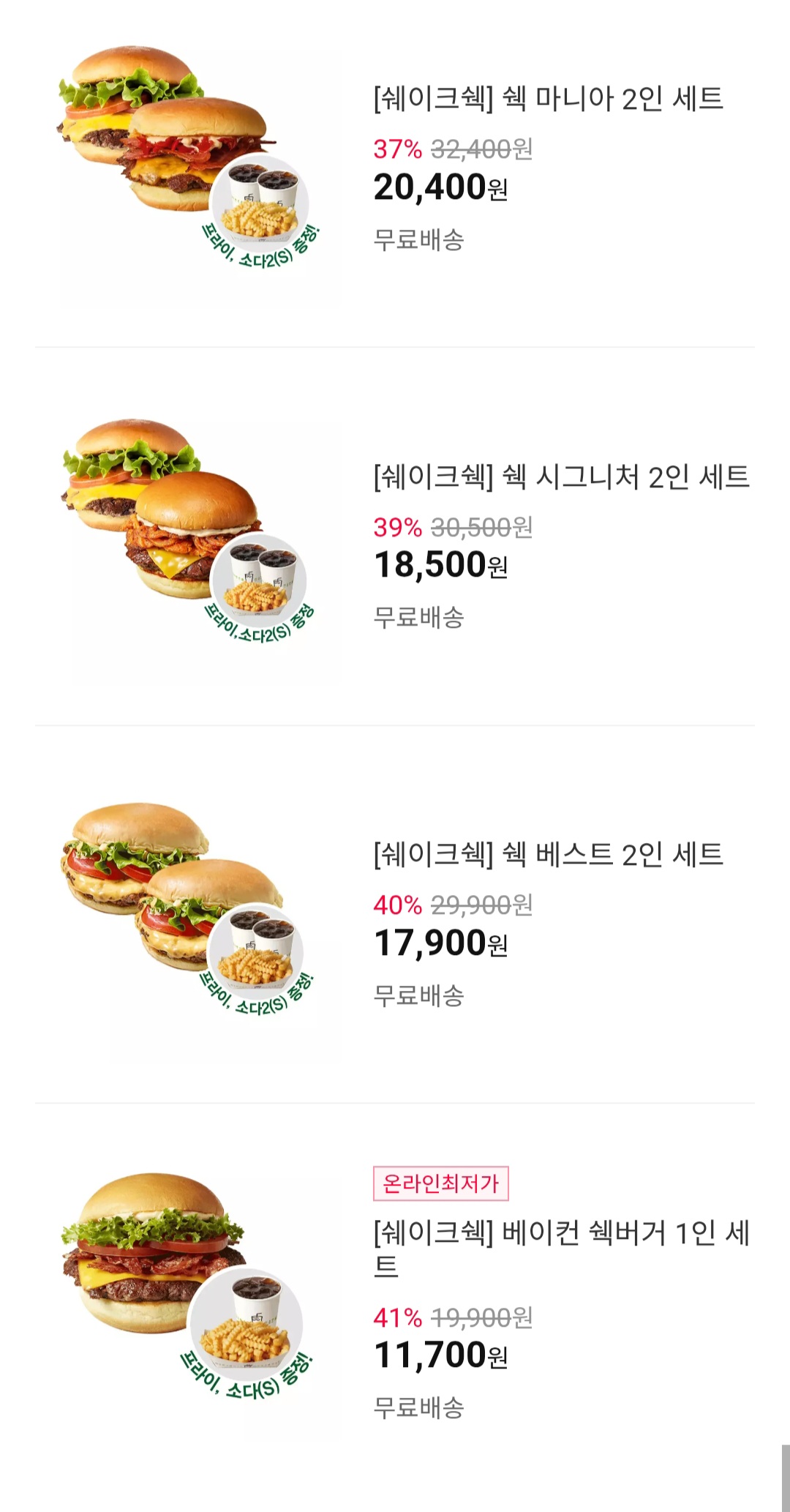Select the 쉑 베스트 2인 세트 item
This screenshot has width=790, height=1512.
548,855
